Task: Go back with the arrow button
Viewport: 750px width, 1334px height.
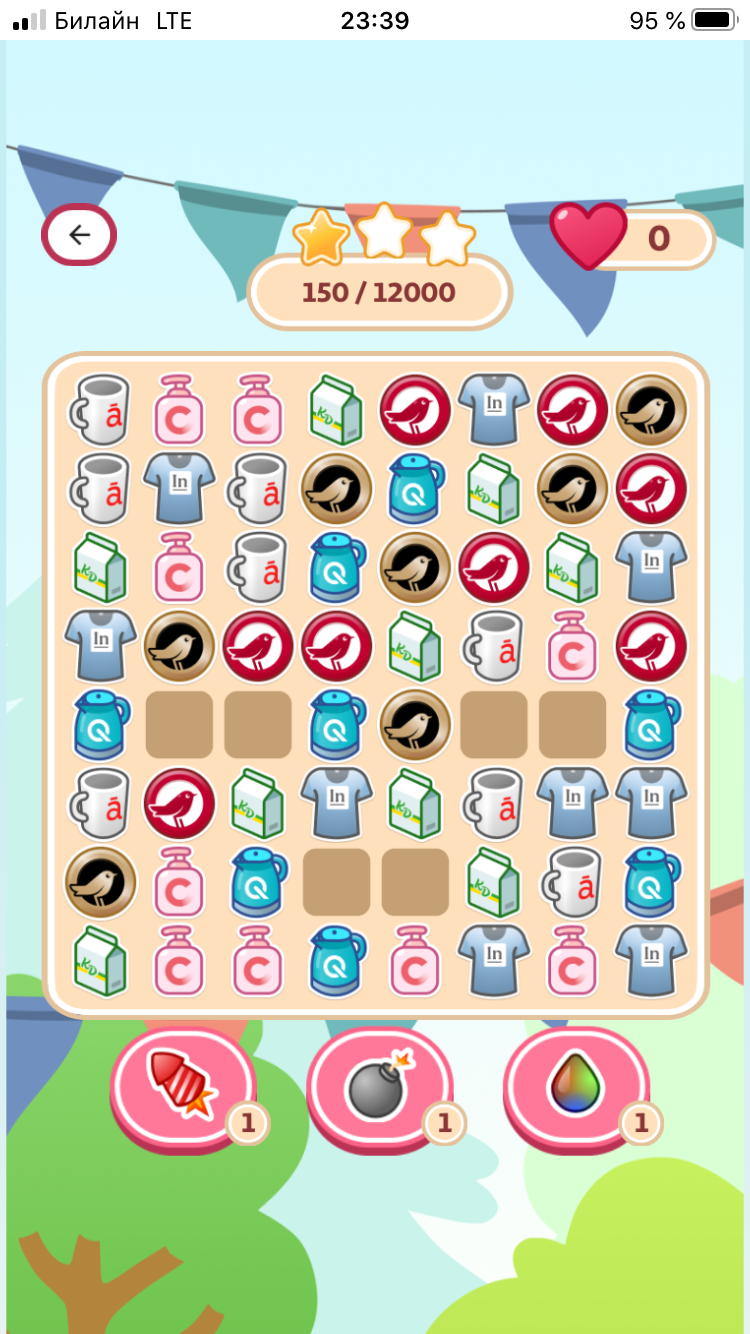Action: tap(79, 235)
